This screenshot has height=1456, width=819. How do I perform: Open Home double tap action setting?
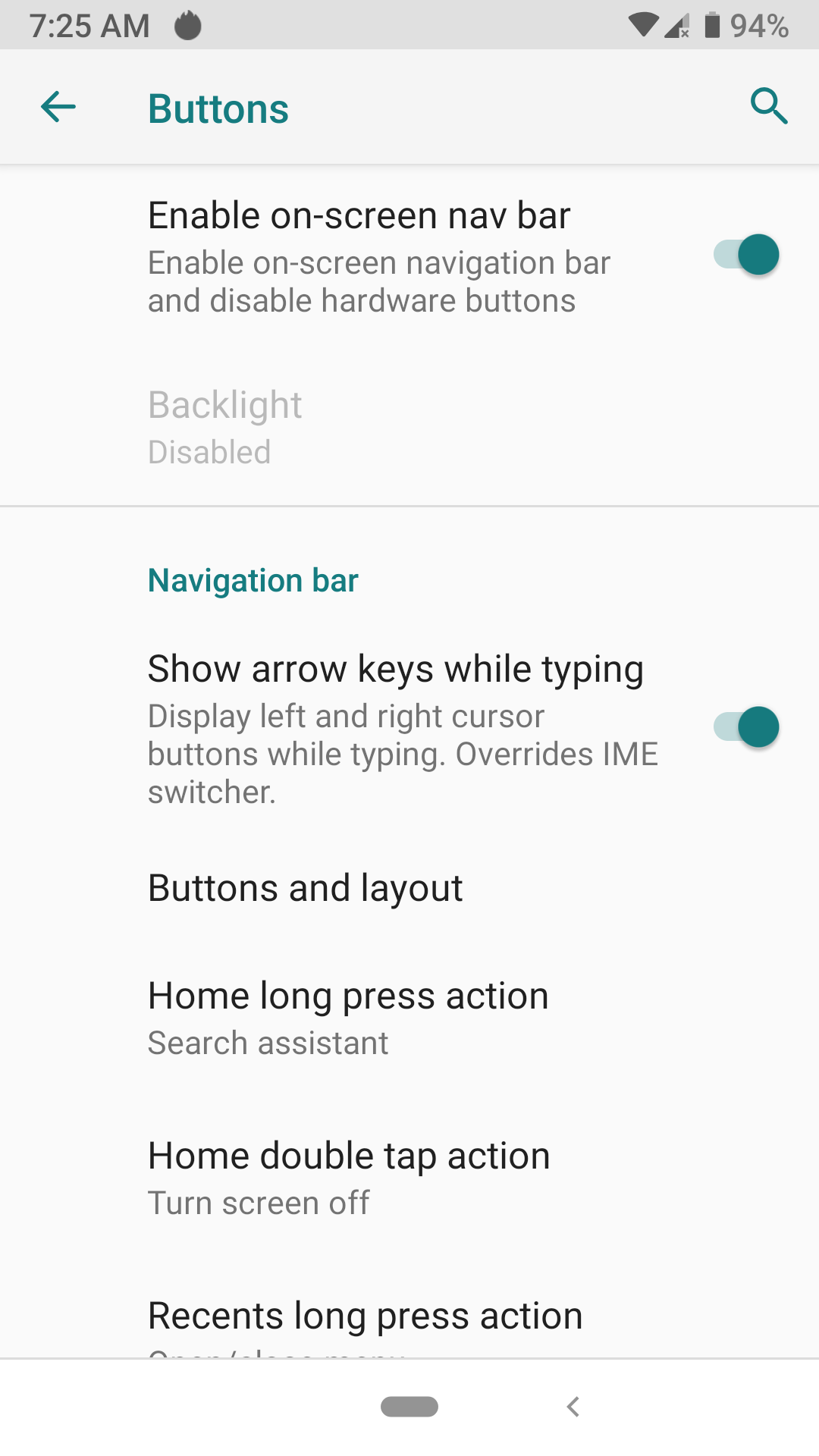click(348, 1178)
